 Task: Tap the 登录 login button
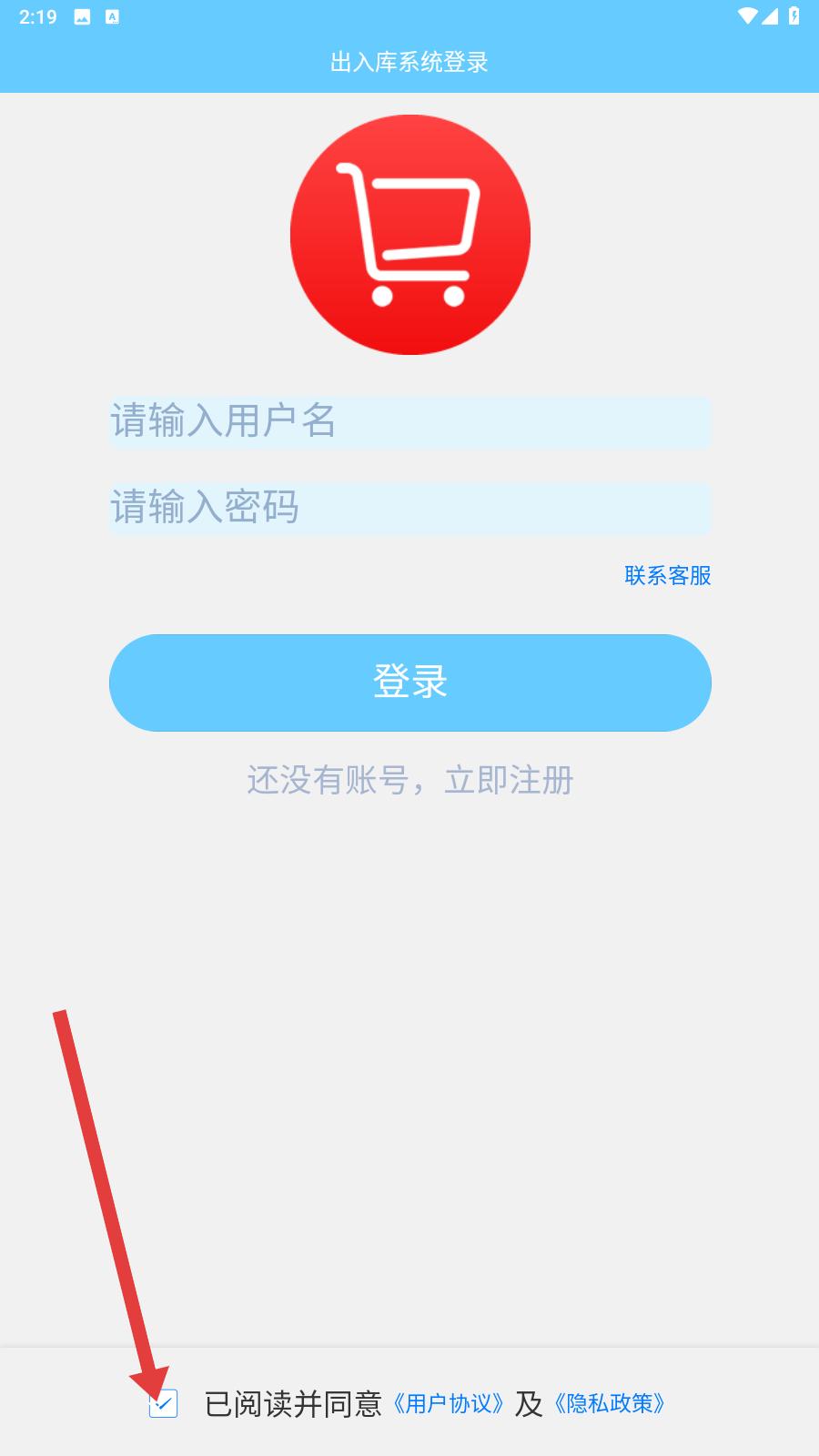409,682
